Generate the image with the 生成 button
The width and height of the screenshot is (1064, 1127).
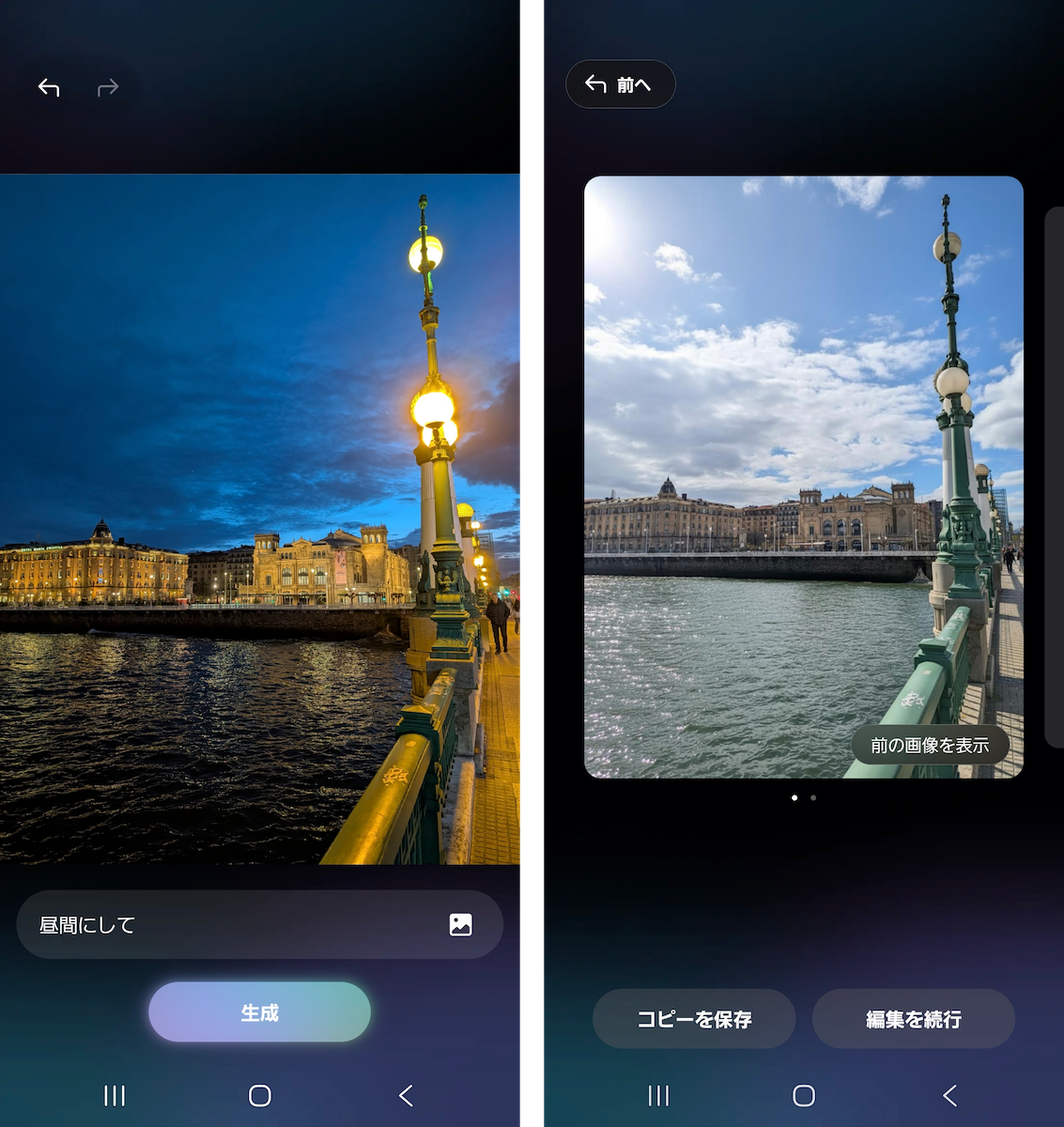click(x=259, y=1012)
